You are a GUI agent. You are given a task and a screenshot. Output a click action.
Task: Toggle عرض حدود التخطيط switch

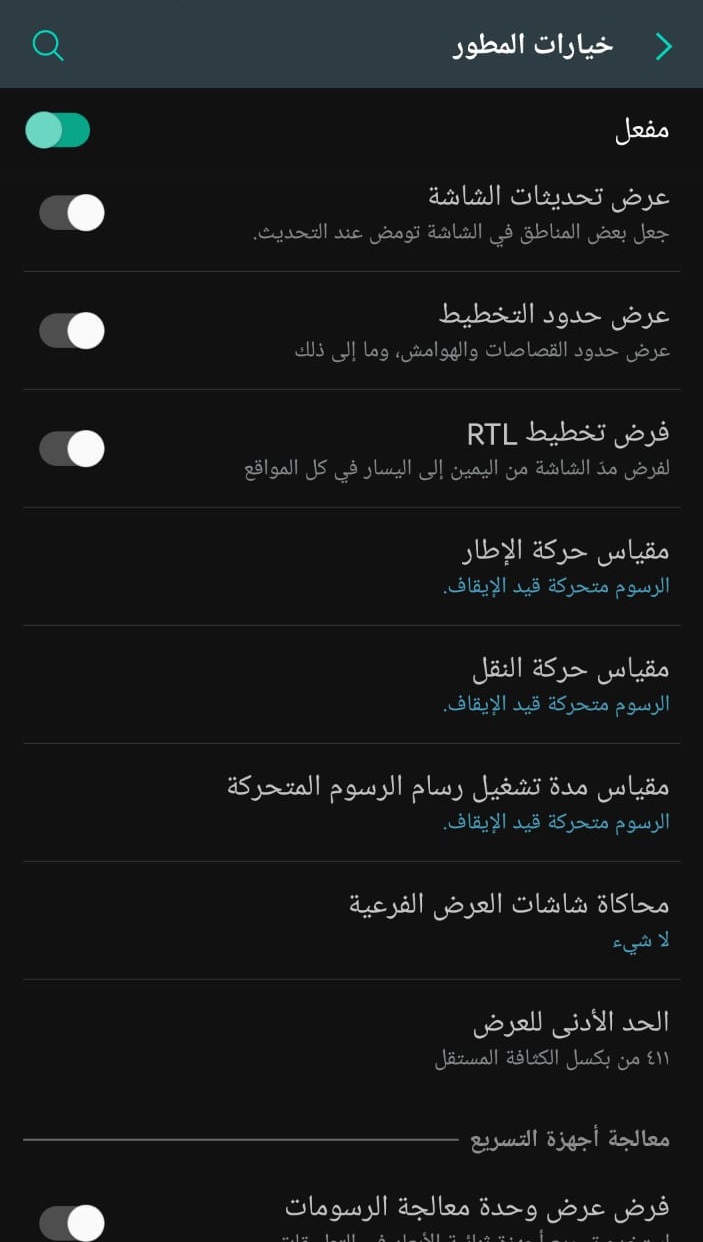click(72, 331)
